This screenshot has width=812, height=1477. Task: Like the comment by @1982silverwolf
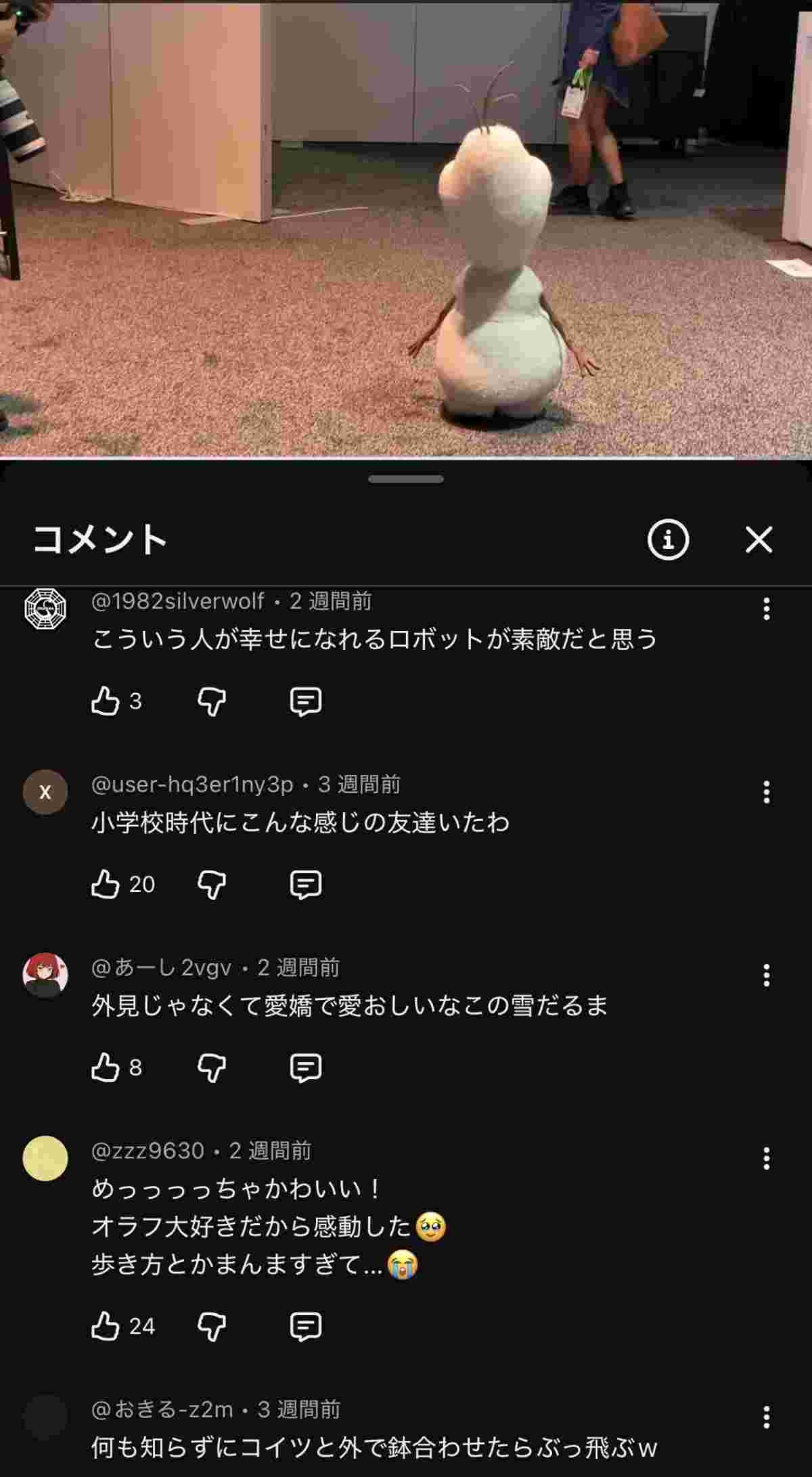coord(106,701)
